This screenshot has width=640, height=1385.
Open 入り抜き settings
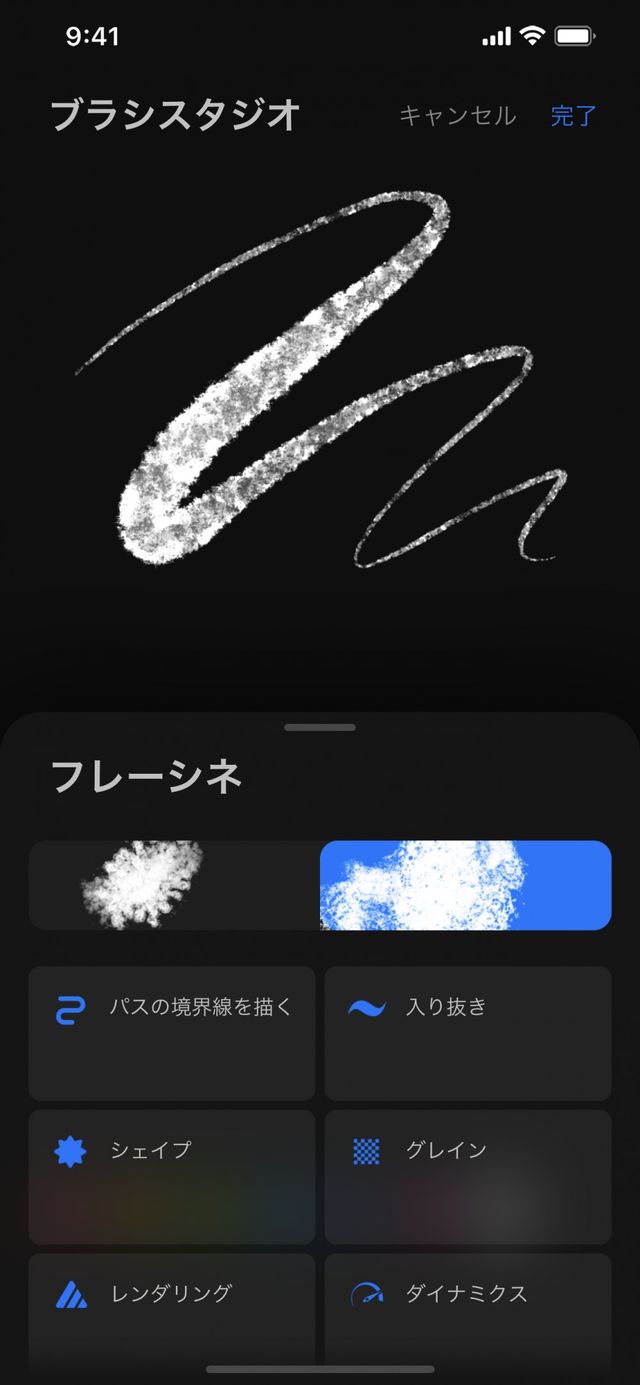coord(467,1032)
